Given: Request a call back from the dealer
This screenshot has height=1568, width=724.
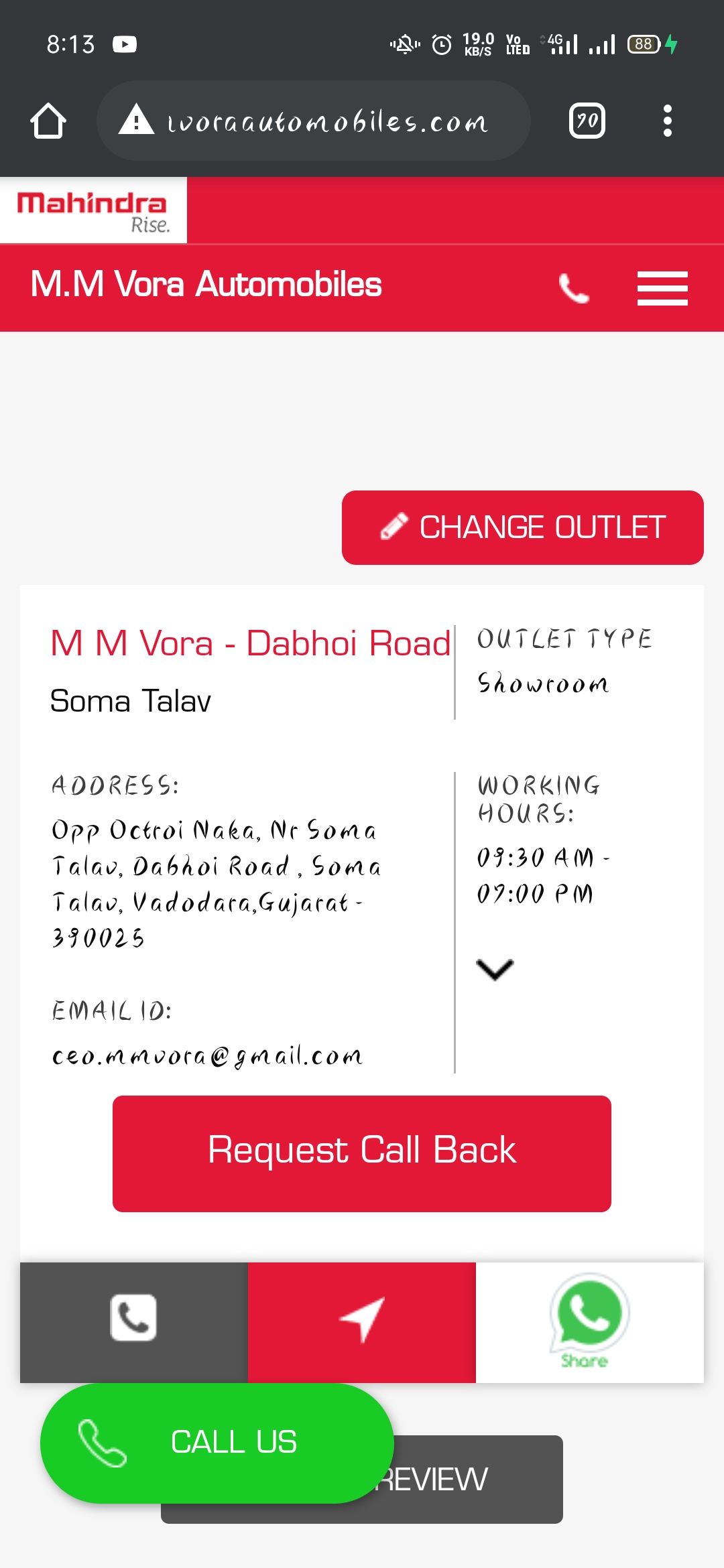Looking at the screenshot, I should click(362, 1153).
